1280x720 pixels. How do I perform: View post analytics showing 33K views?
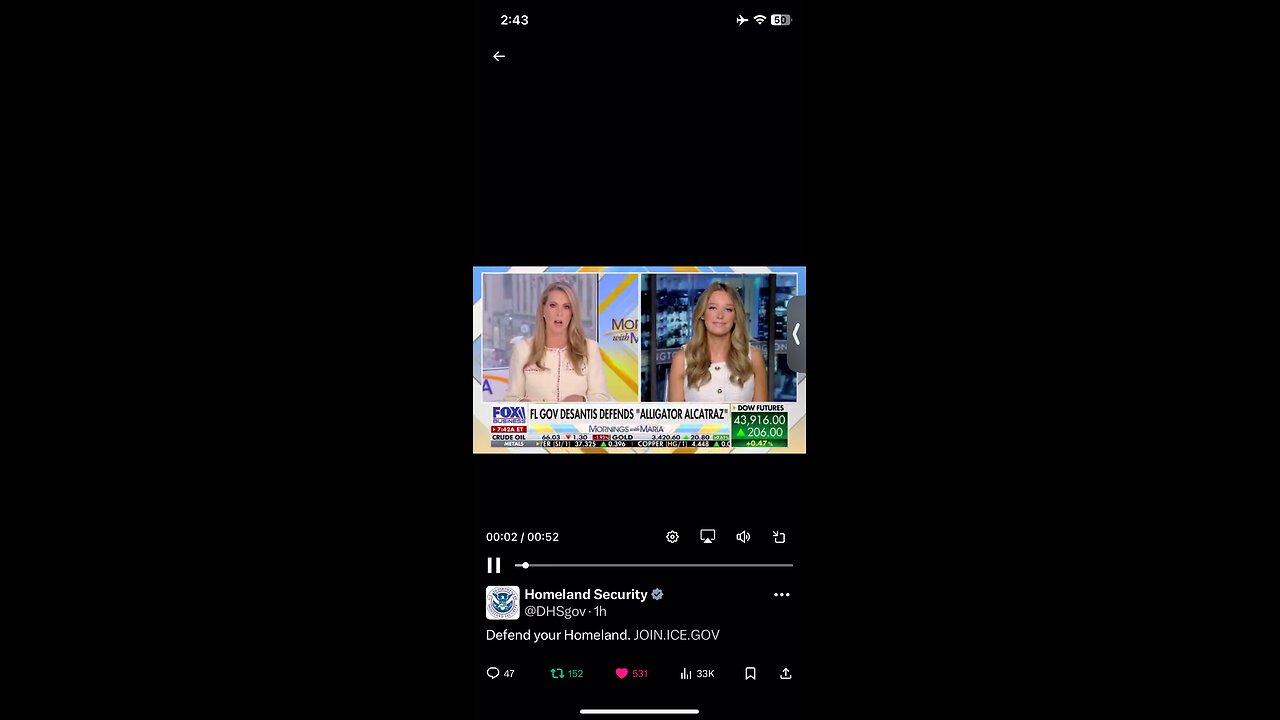tap(687, 674)
